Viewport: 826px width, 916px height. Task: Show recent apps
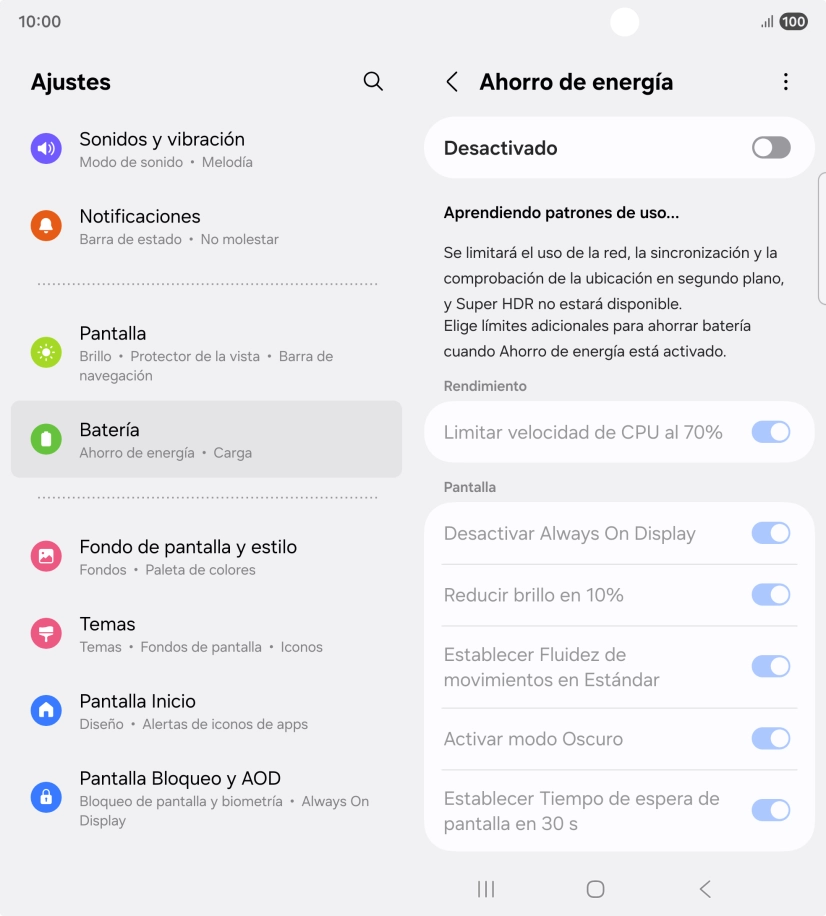point(486,889)
